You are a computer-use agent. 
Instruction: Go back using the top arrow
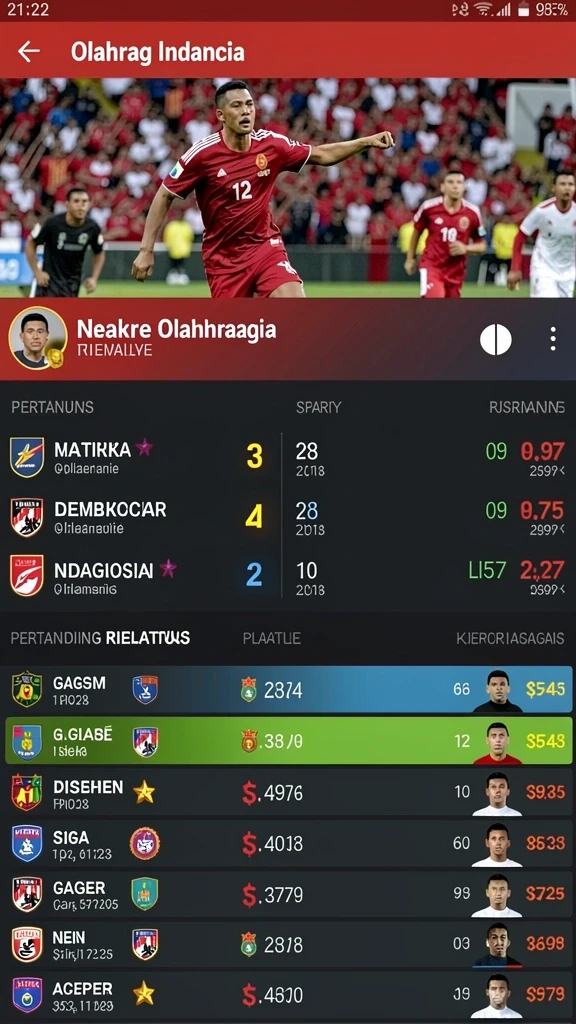click(29, 51)
